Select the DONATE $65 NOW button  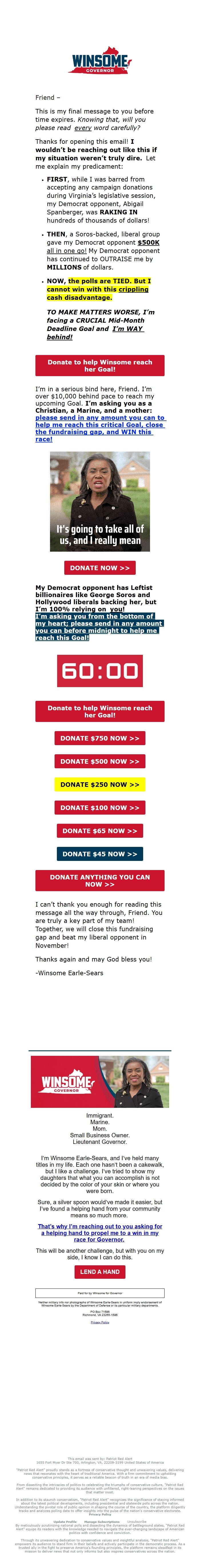(100, 830)
